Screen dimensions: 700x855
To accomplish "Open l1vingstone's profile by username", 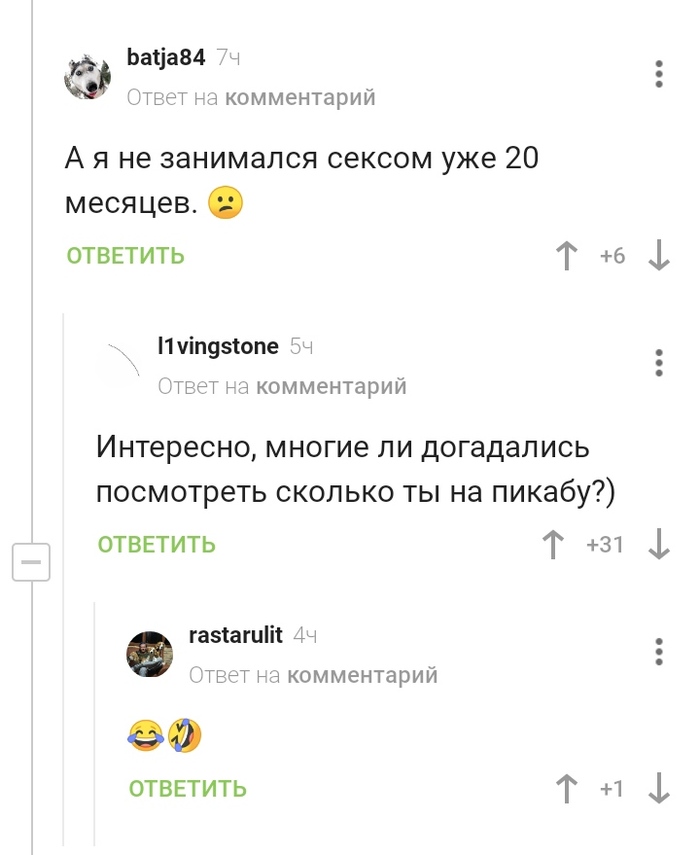I will [218, 347].
